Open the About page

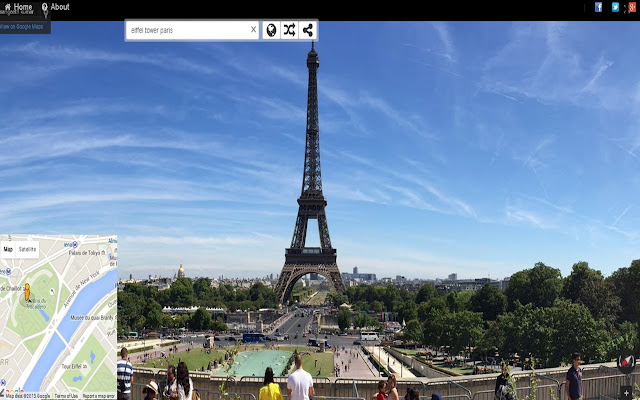pos(56,7)
